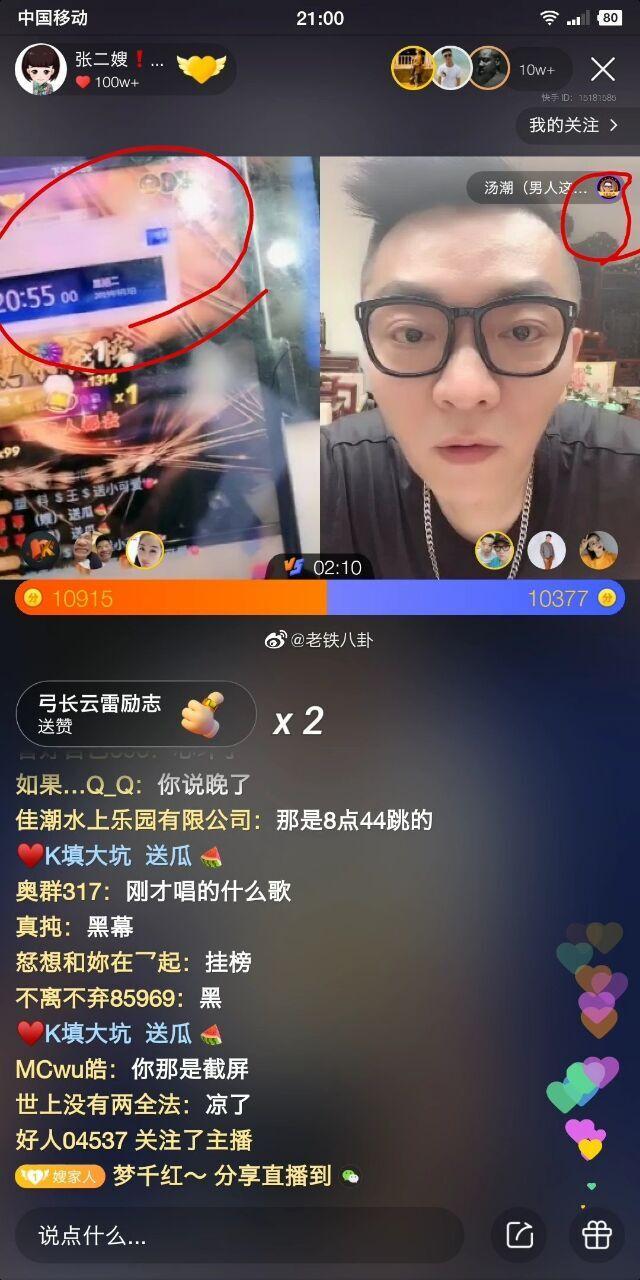This screenshot has height=1280, width=640.
Task: View top contributor avatars on right PK side
Action: [x=546, y=551]
